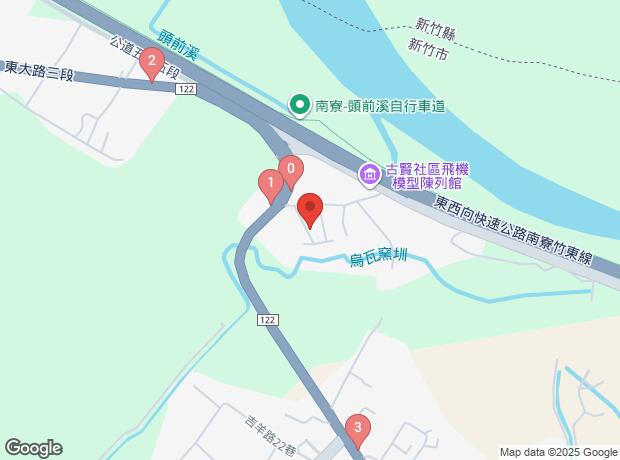Open the map marker numbered 2

[x=151, y=63]
